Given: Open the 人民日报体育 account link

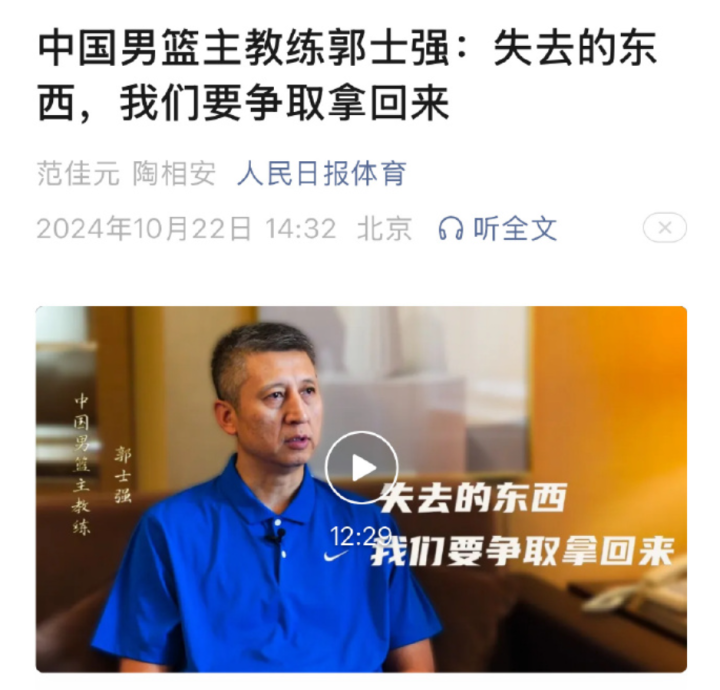Looking at the screenshot, I should 321,174.
